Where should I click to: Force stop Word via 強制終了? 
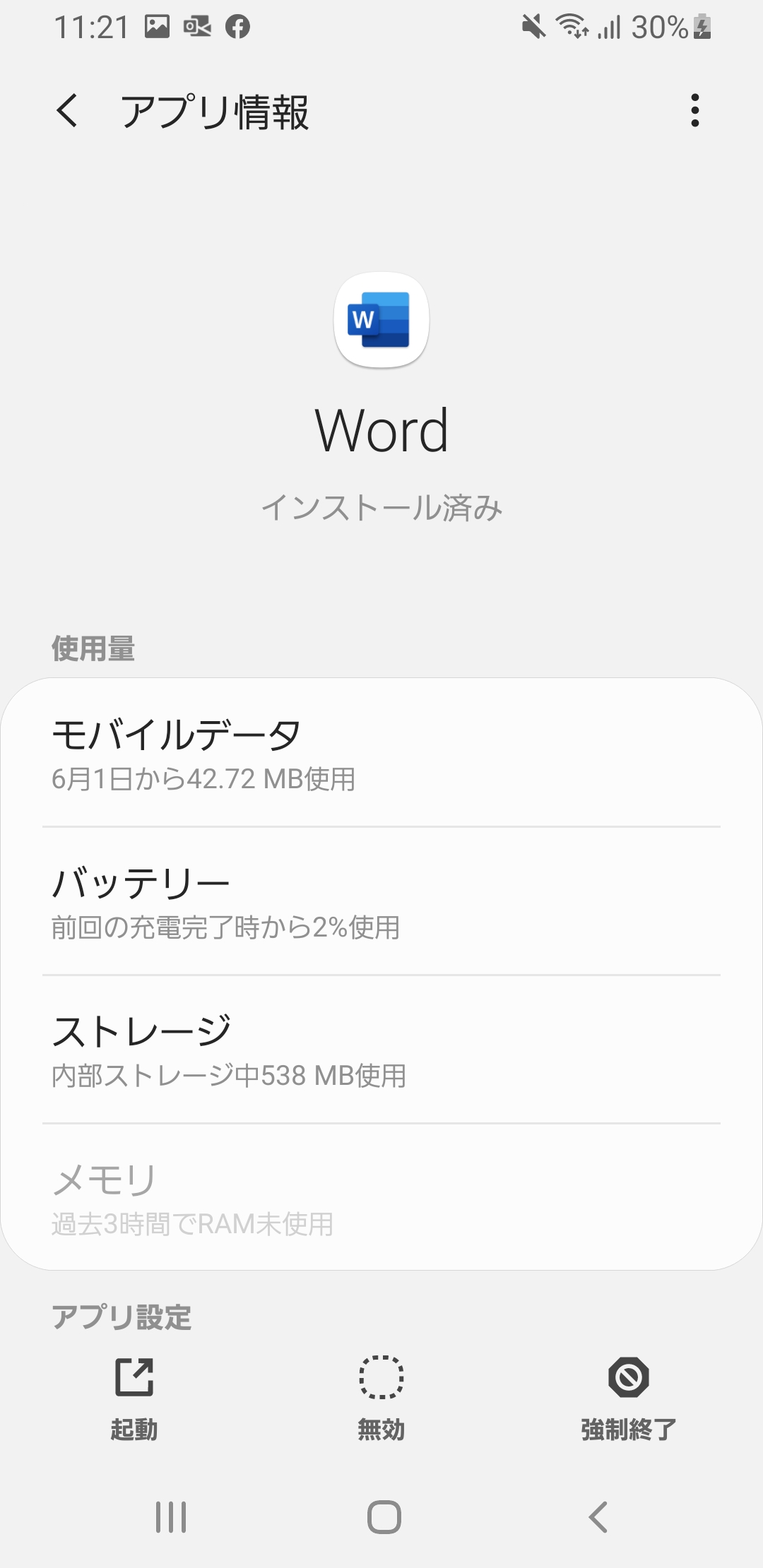tap(628, 1396)
